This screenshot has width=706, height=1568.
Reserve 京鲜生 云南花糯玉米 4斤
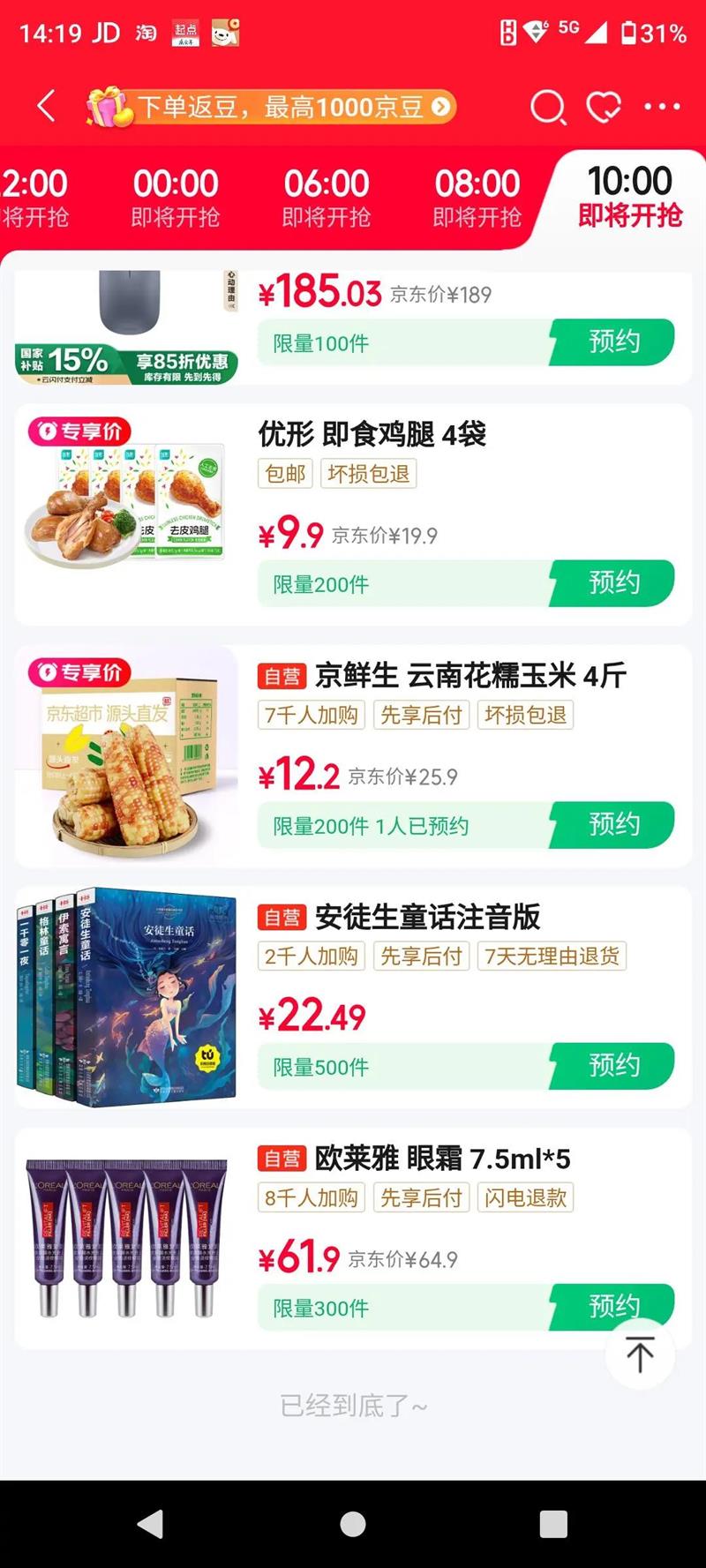[x=613, y=825]
